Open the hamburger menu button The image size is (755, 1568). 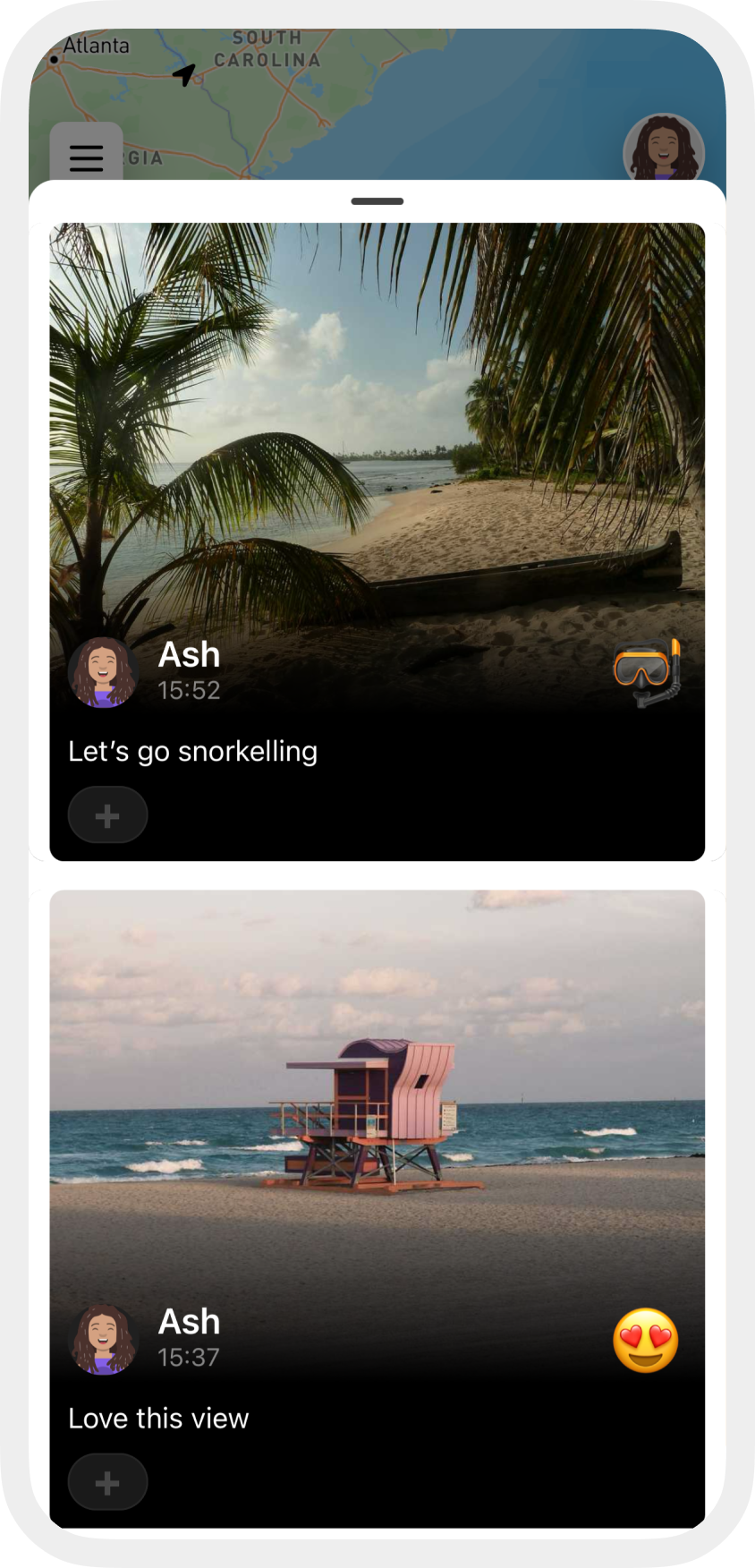click(x=86, y=157)
